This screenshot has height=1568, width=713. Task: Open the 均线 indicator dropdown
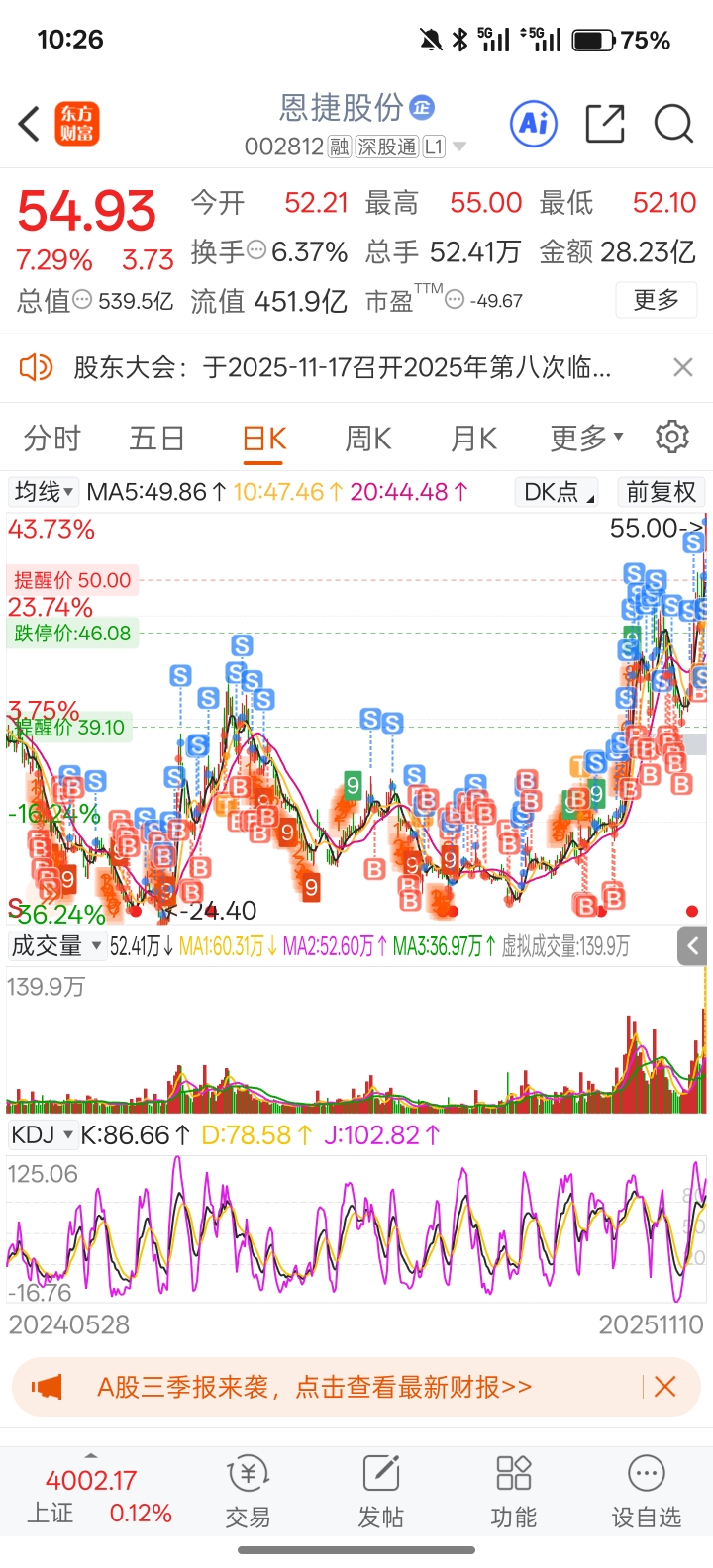pos(45,492)
